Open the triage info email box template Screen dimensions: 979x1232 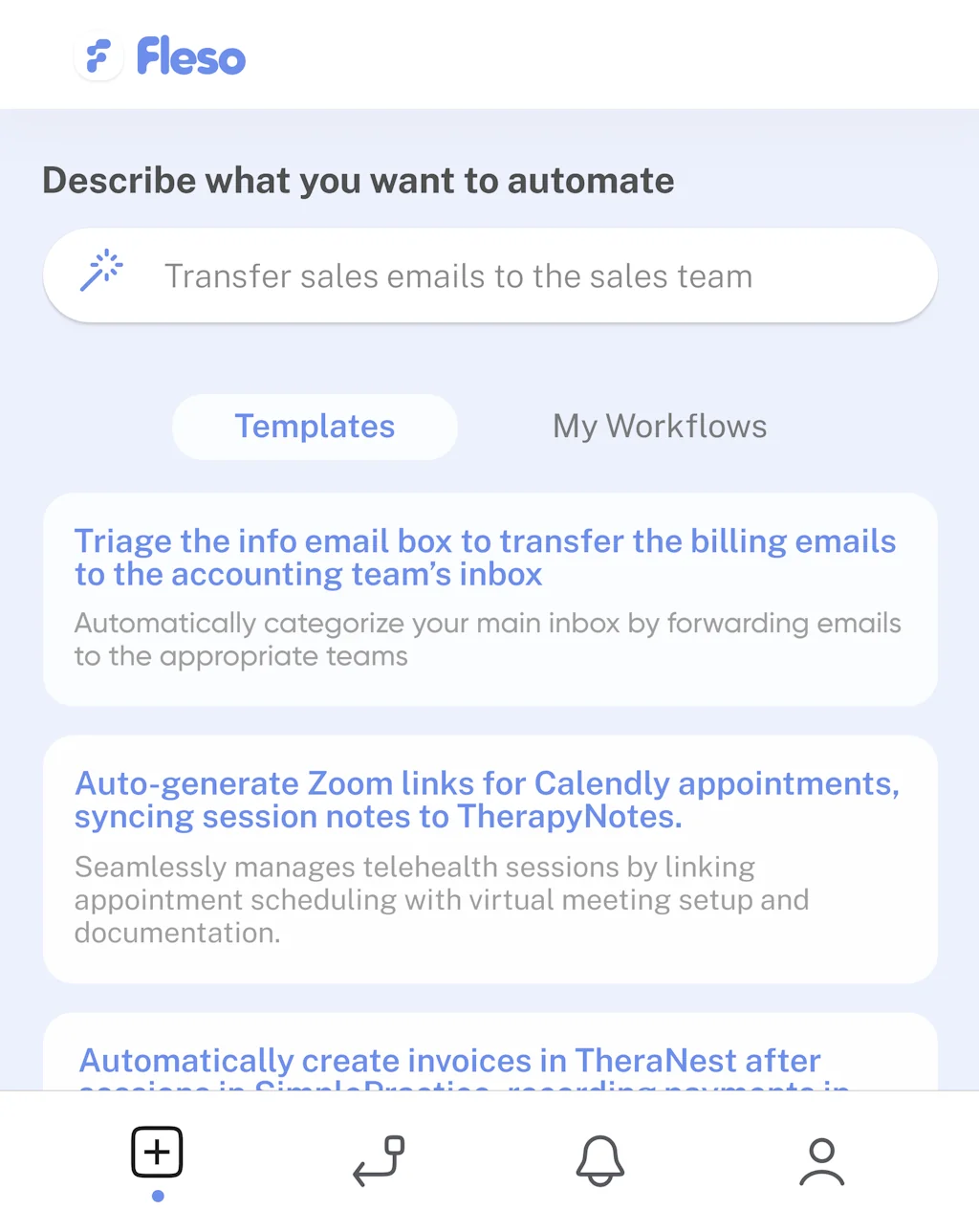click(x=489, y=599)
